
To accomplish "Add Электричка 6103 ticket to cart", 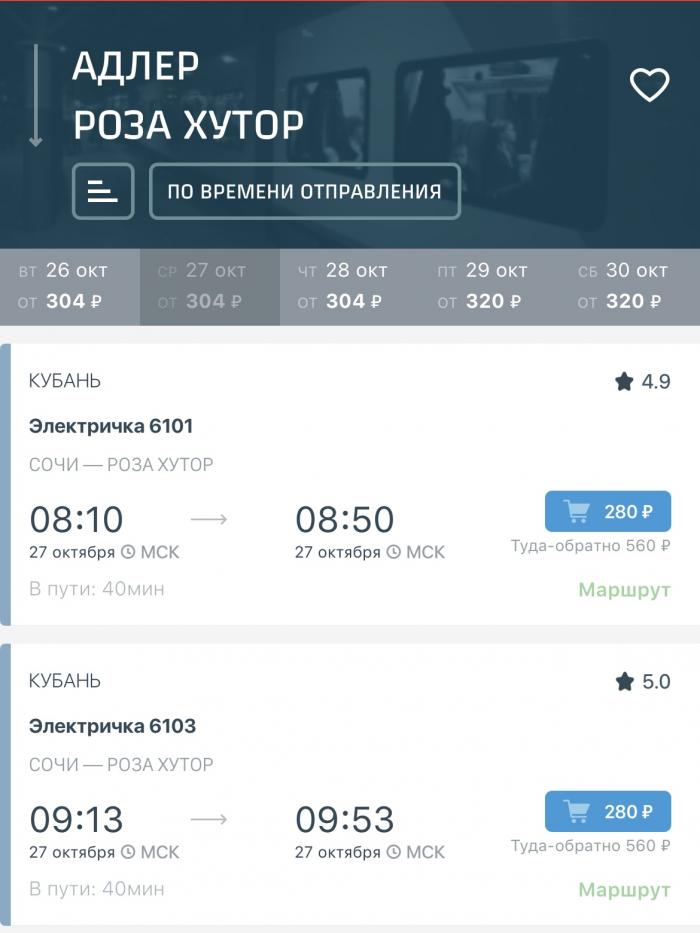I will 608,812.
